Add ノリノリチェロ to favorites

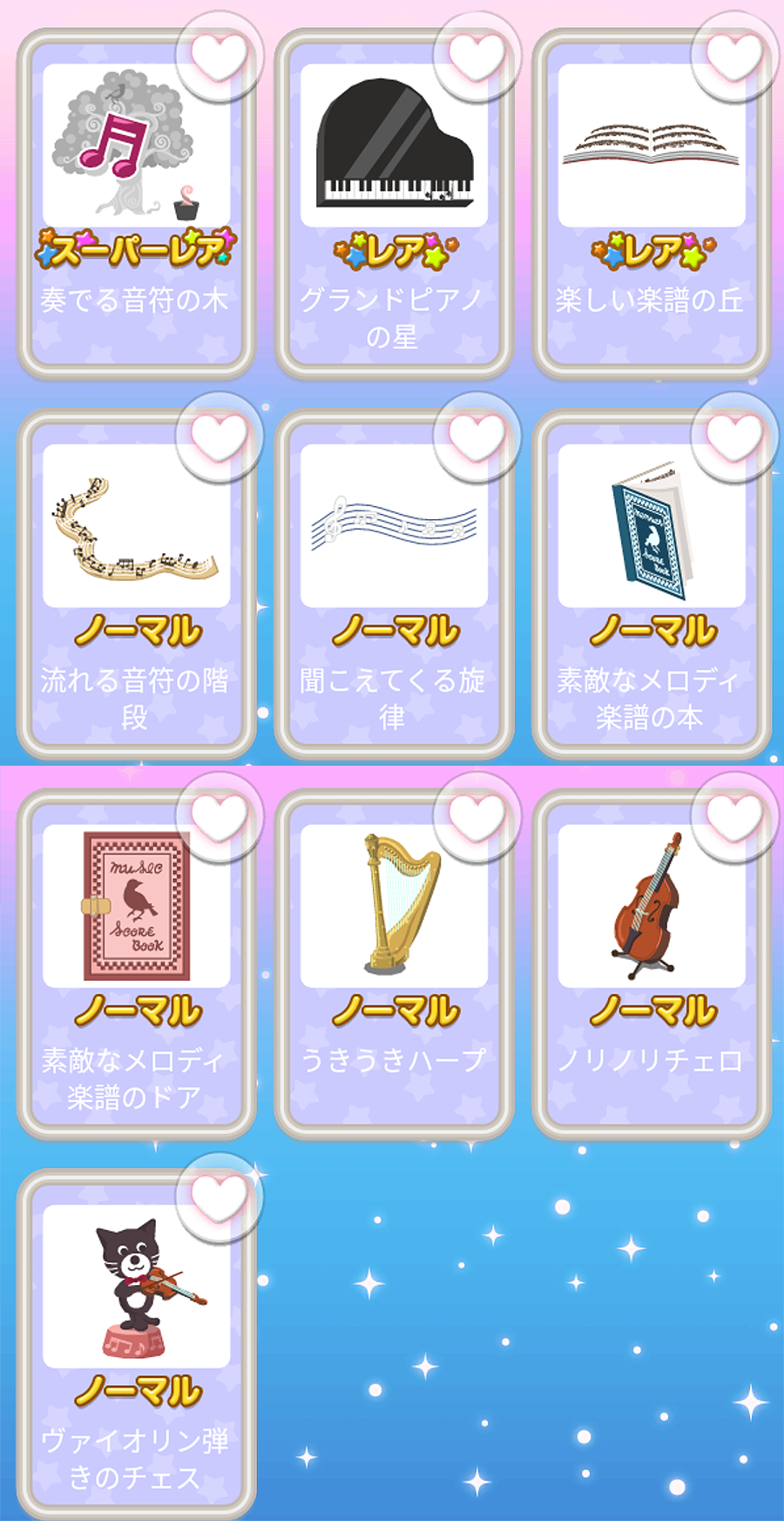(x=734, y=816)
